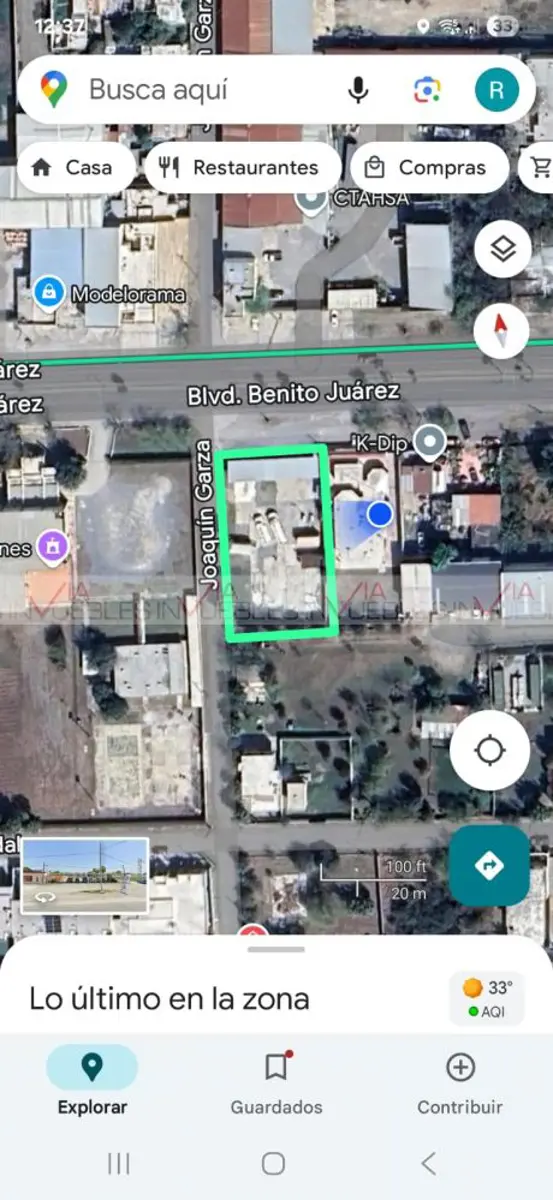Open Google Lens camera search

point(427,90)
